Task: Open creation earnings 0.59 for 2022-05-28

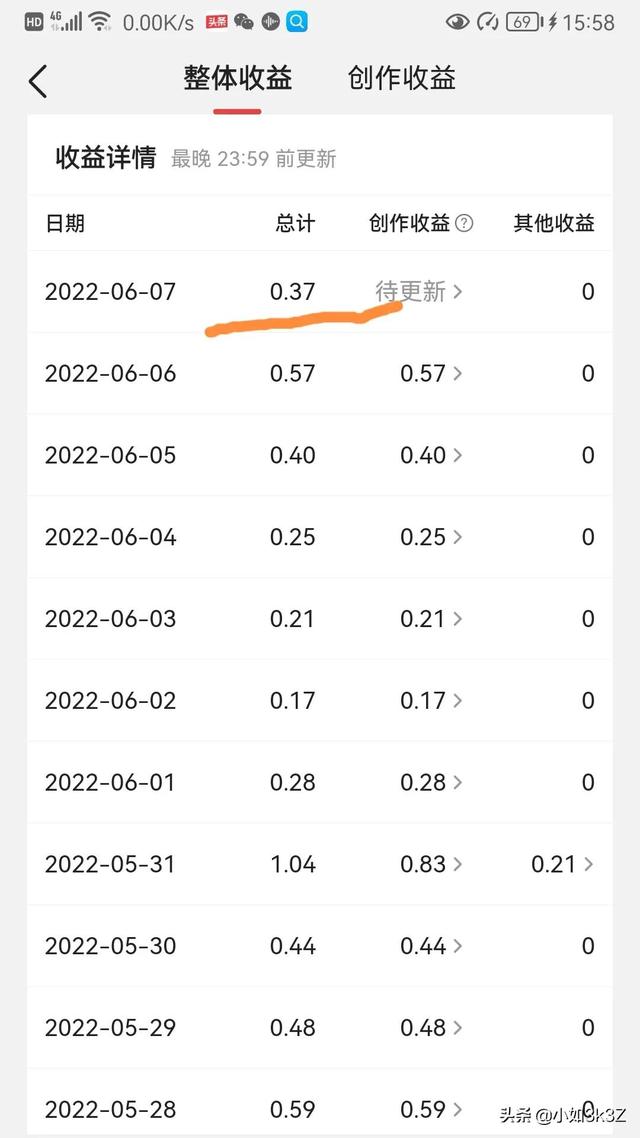Action: pyautogui.click(x=431, y=1110)
